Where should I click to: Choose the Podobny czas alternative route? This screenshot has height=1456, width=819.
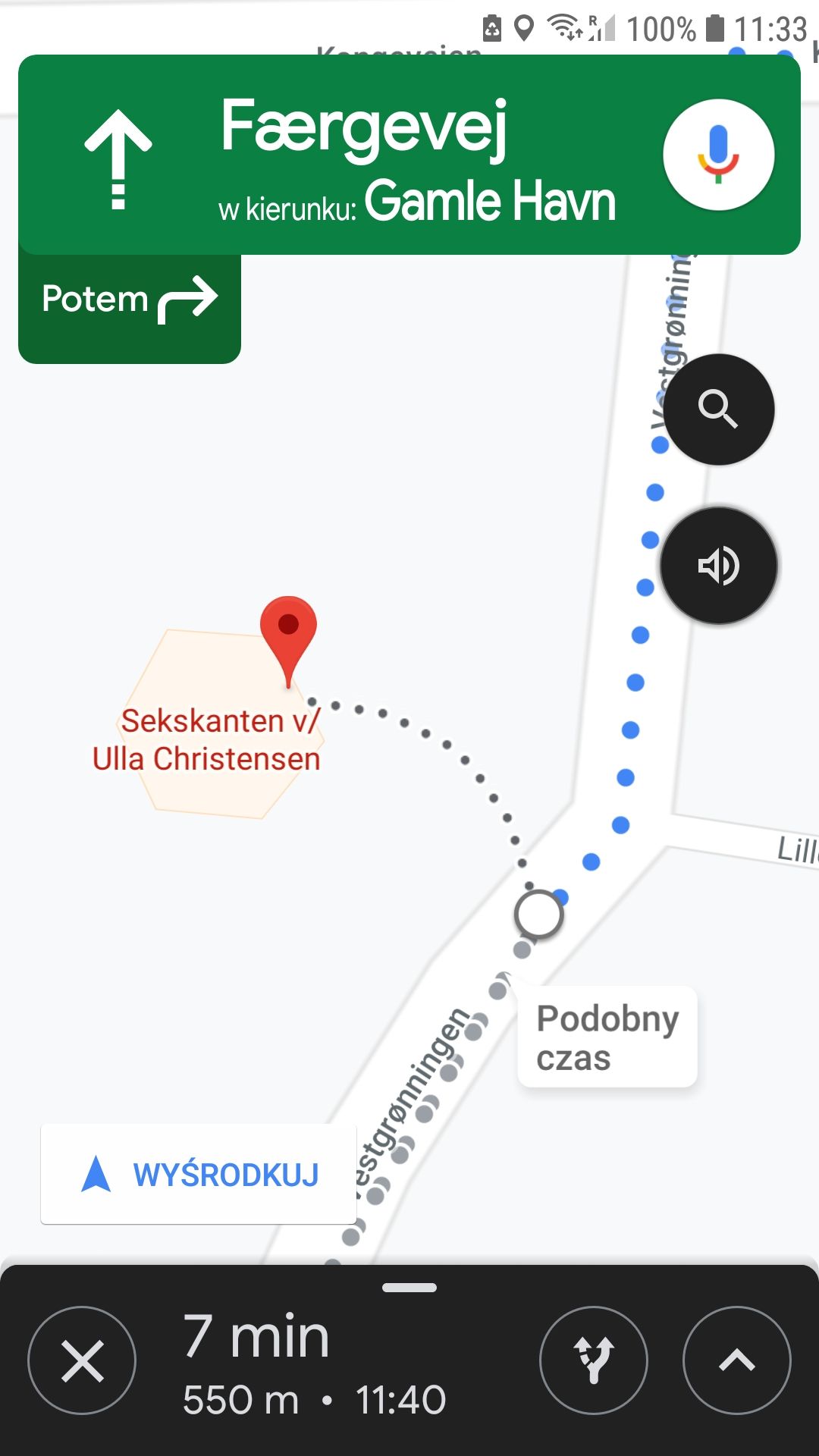click(x=607, y=1037)
